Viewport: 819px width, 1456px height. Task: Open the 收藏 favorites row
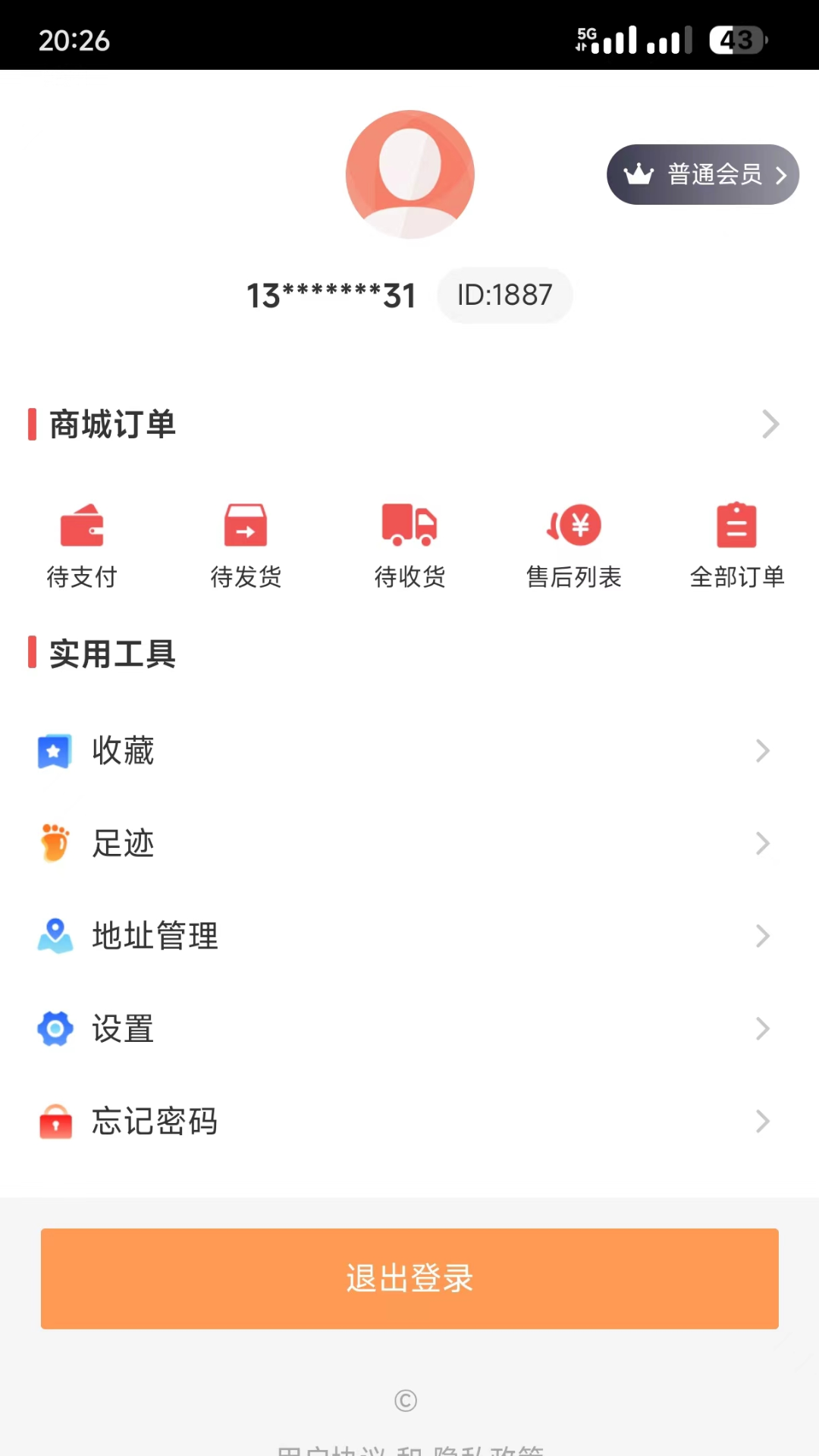click(x=409, y=751)
